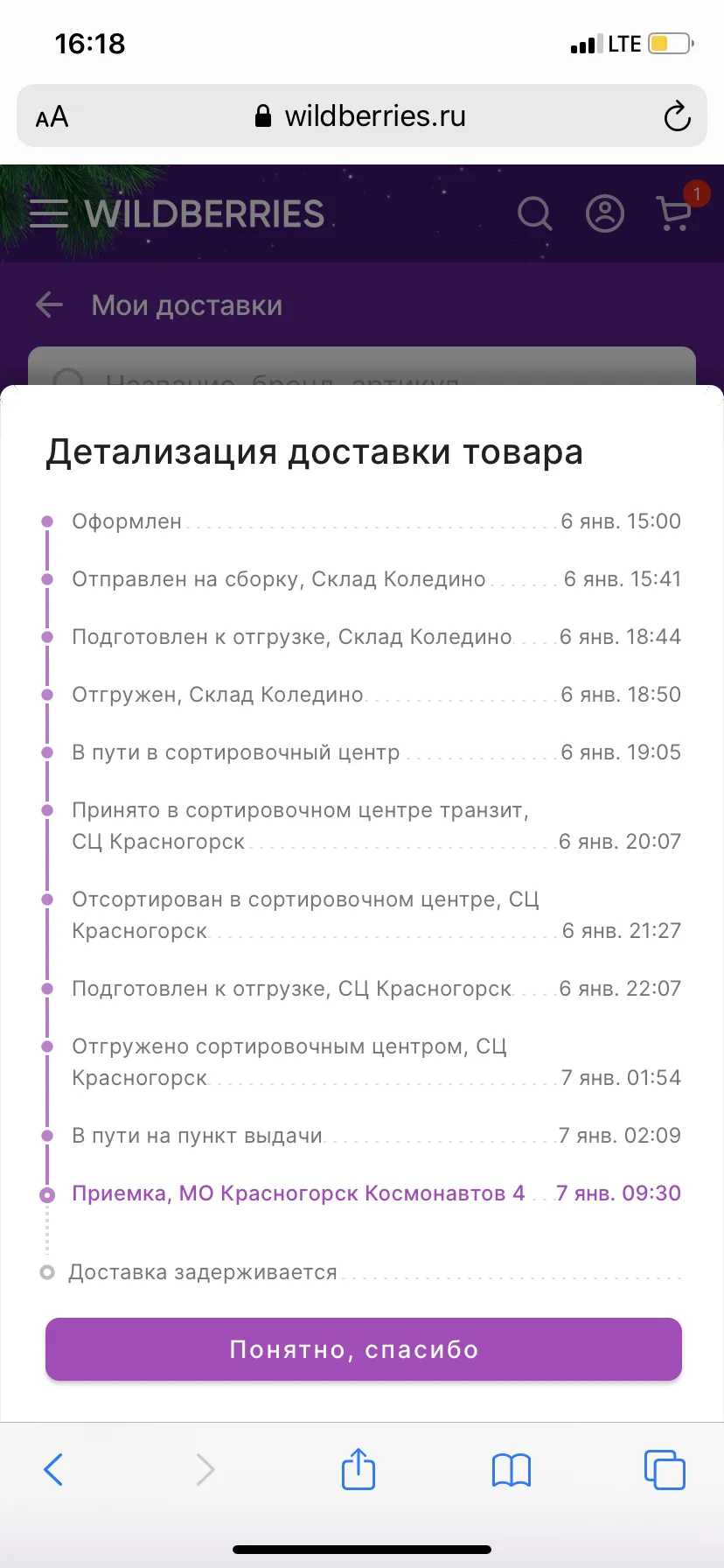Open Safari bookmarks

[512, 1470]
